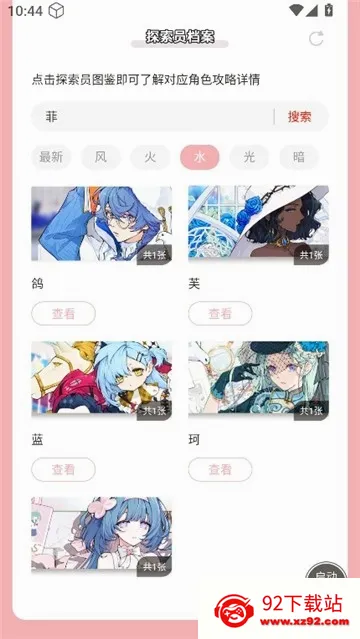Tap the round 启动 floating button

326,571
